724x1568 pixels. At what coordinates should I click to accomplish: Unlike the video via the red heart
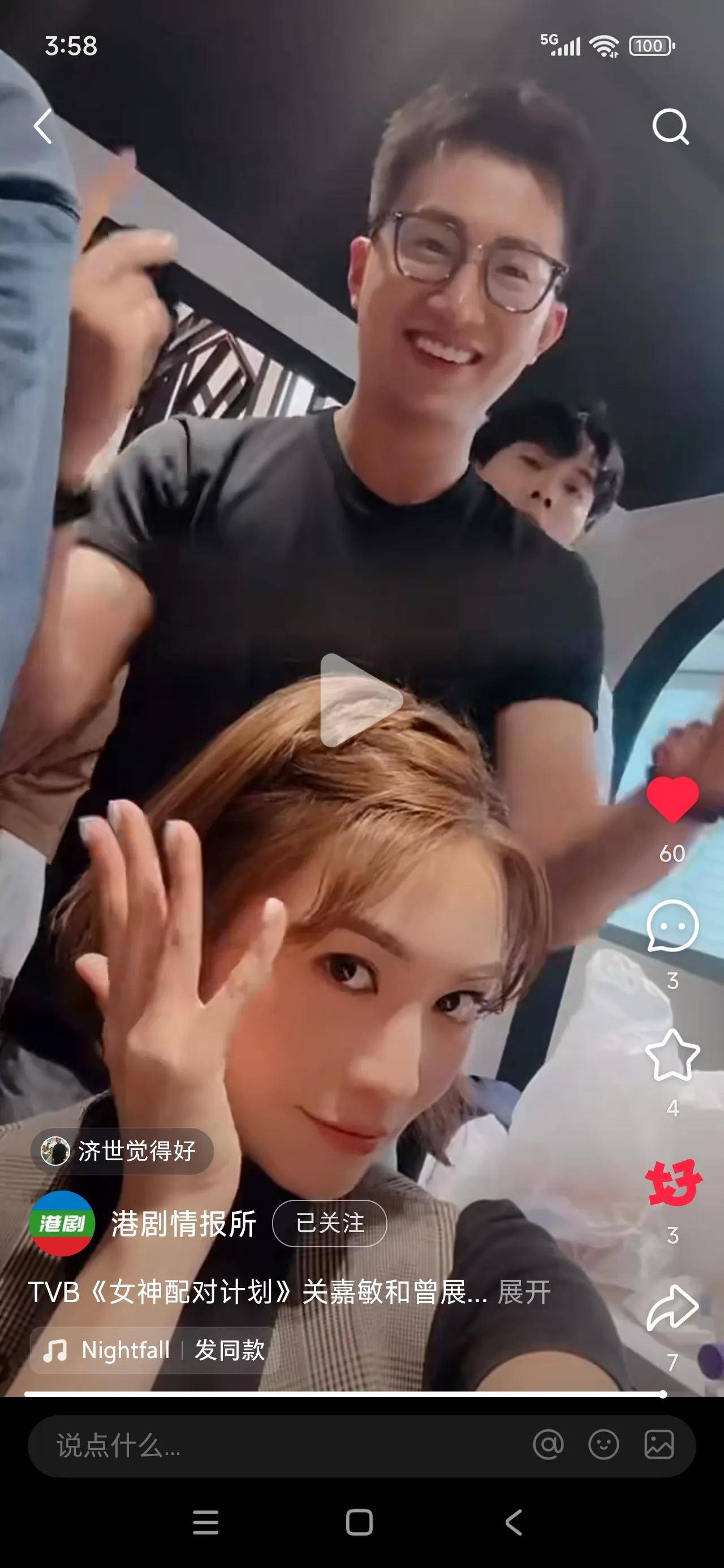[672, 800]
